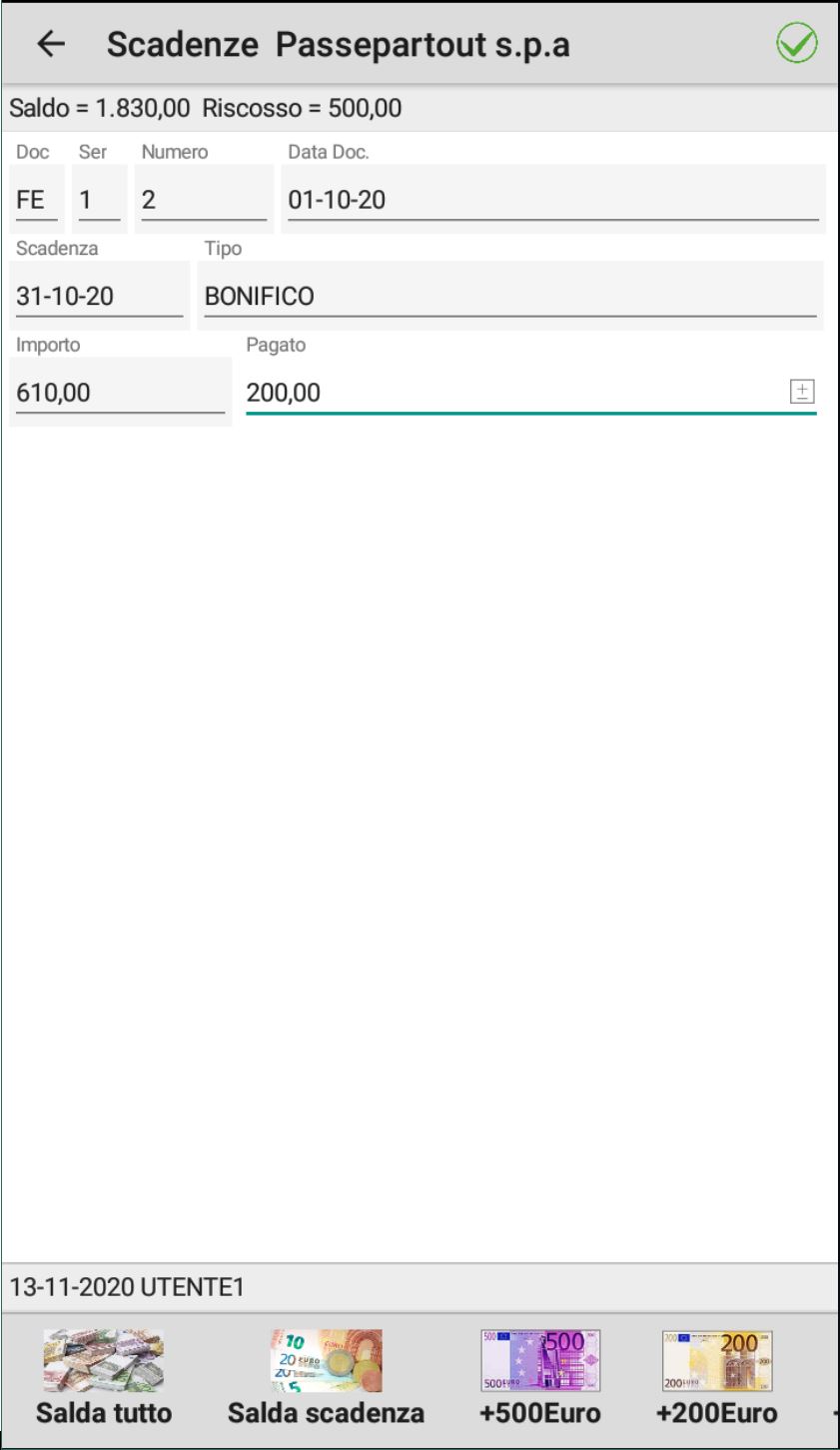Tap the Tipo field showing BONIFICO
This screenshot has width=840, height=1450.
pyautogui.click(x=509, y=297)
